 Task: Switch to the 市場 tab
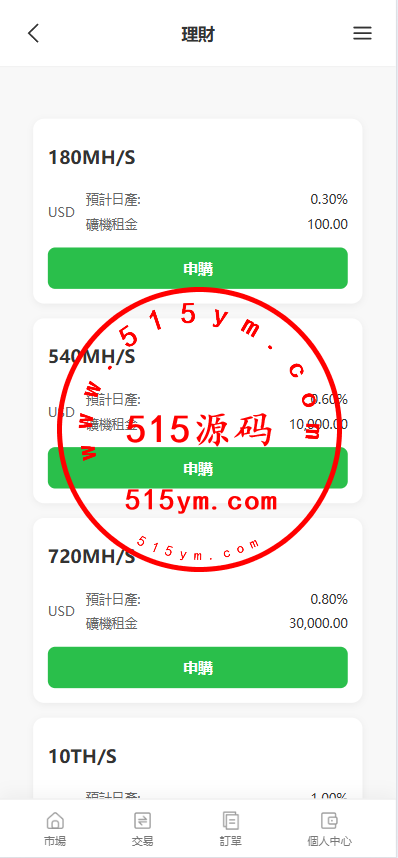[x=55, y=829]
